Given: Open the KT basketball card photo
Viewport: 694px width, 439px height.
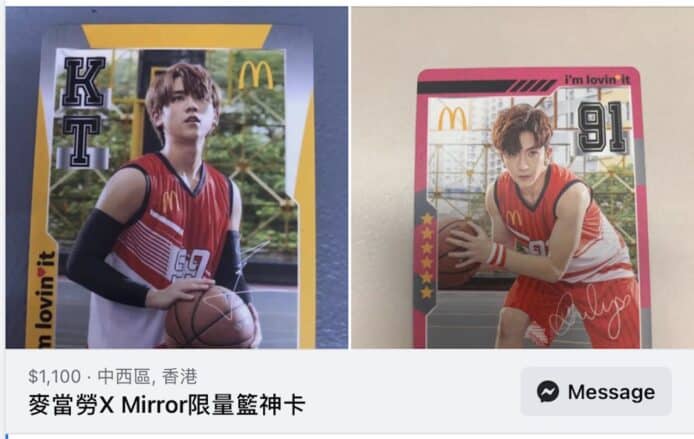Looking at the screenshot, I should click(175, 180).
